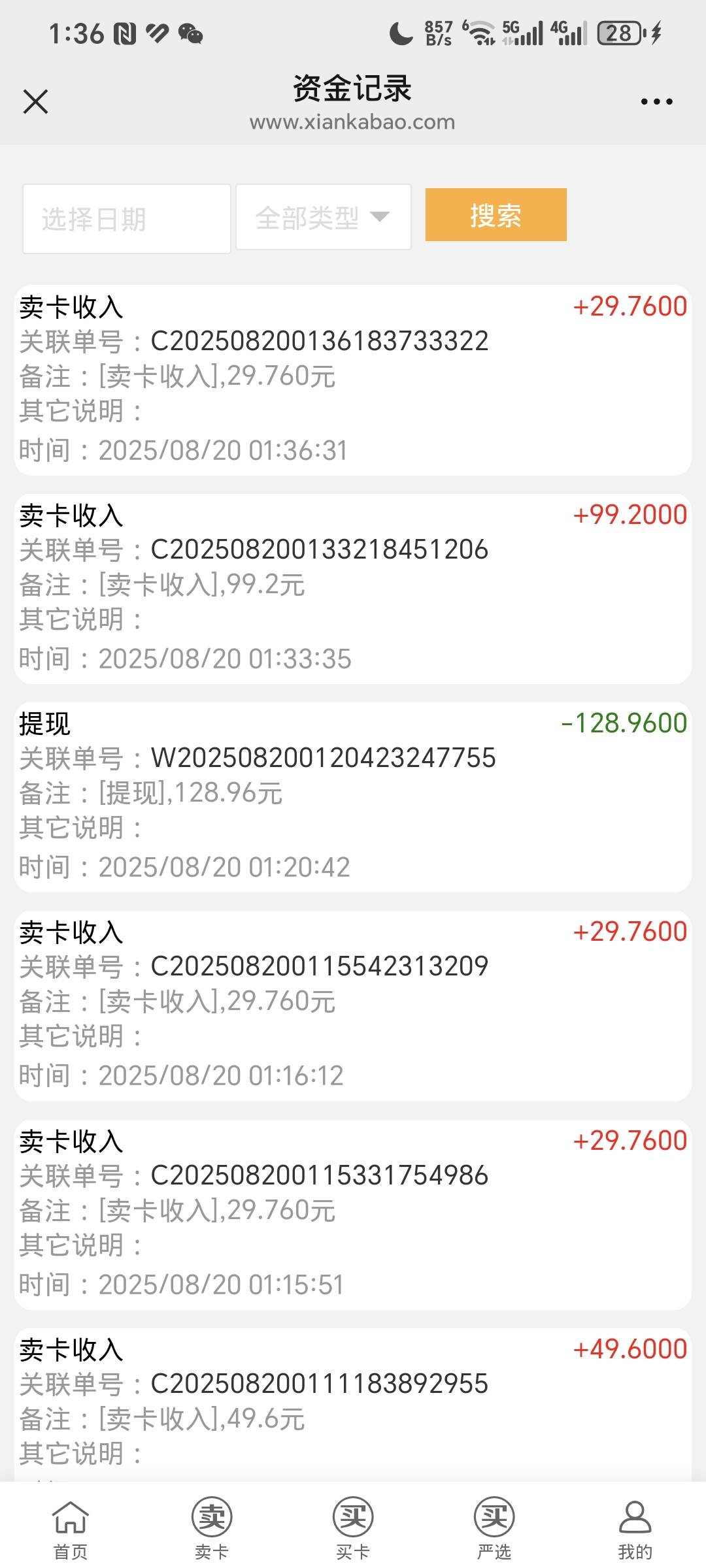Switch to the 买卡 tab
This screenshot has width=706, height=1568.
click(x=353, y=1529)
